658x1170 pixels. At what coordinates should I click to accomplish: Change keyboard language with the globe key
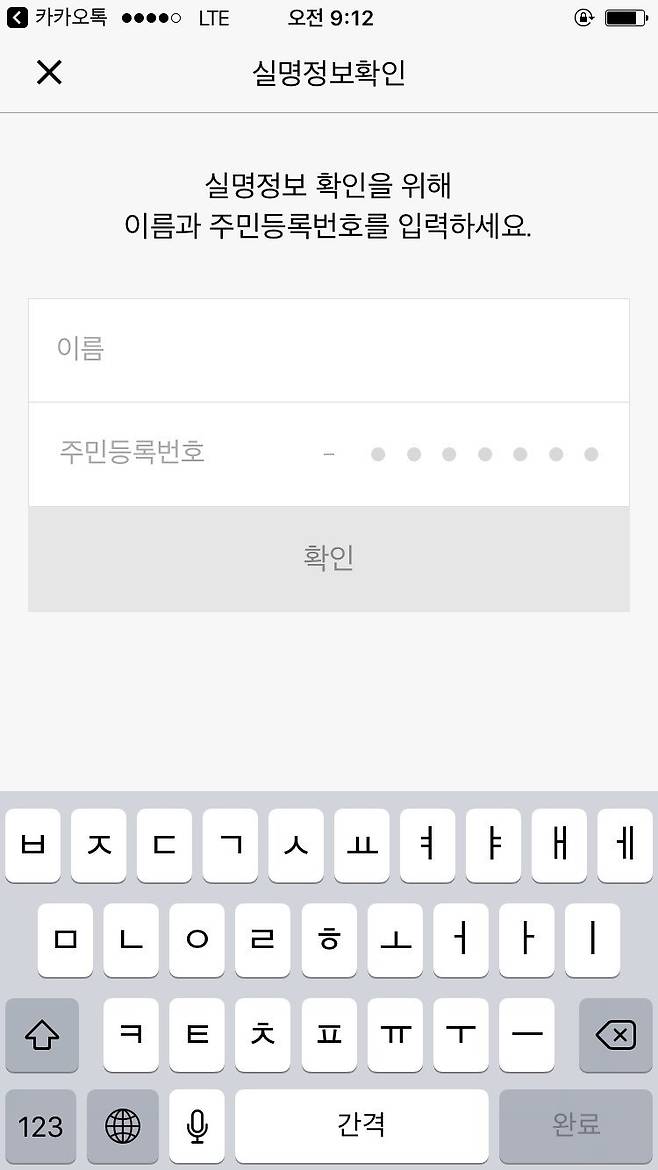click(x=123, y=1126)
